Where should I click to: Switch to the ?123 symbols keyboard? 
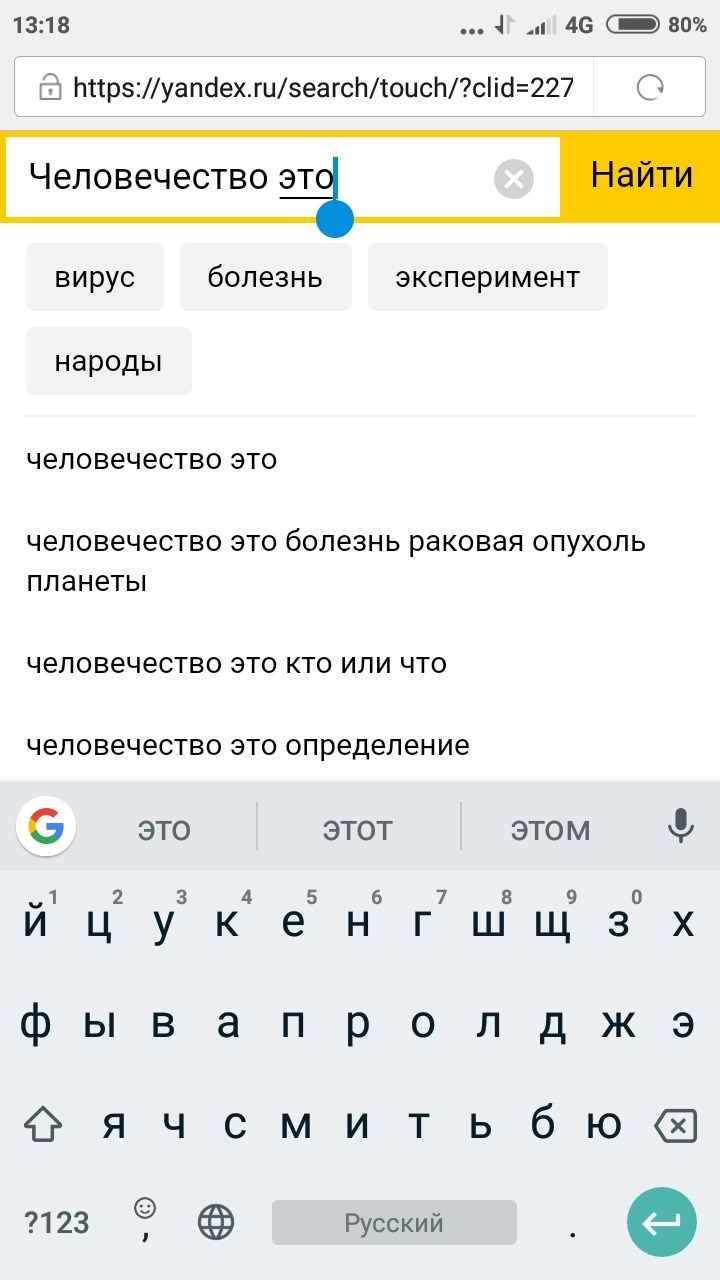coord(57,1222)
